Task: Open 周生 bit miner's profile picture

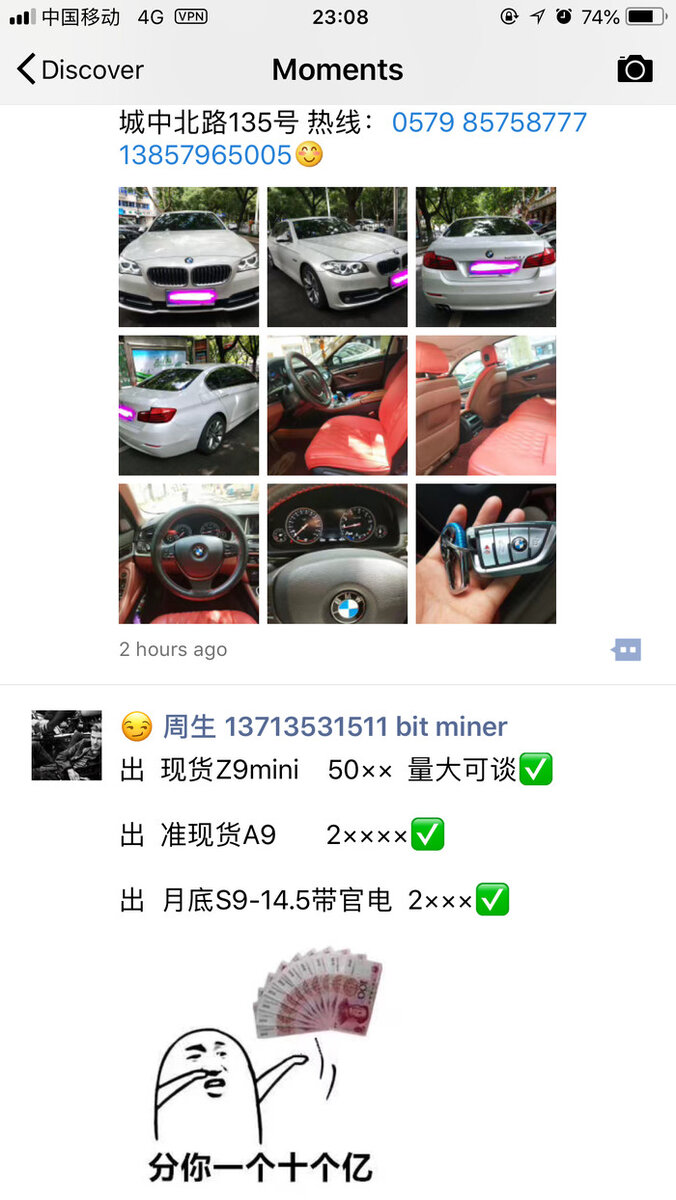Action: 67,745
